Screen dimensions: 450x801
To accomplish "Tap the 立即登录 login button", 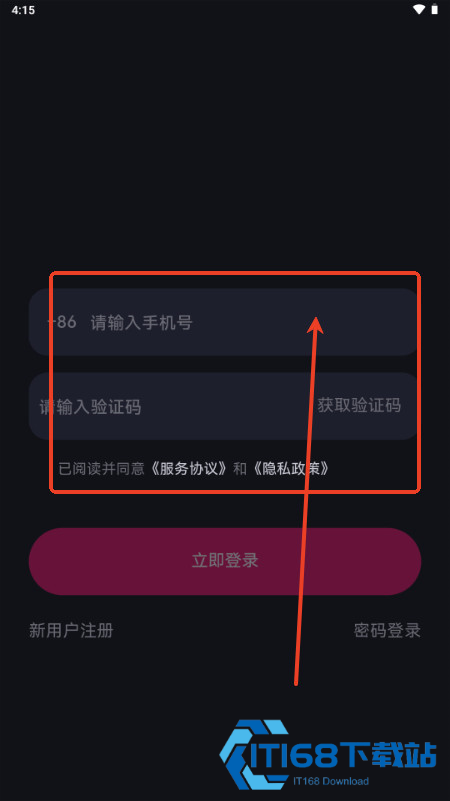I will [x=225, y=561].
